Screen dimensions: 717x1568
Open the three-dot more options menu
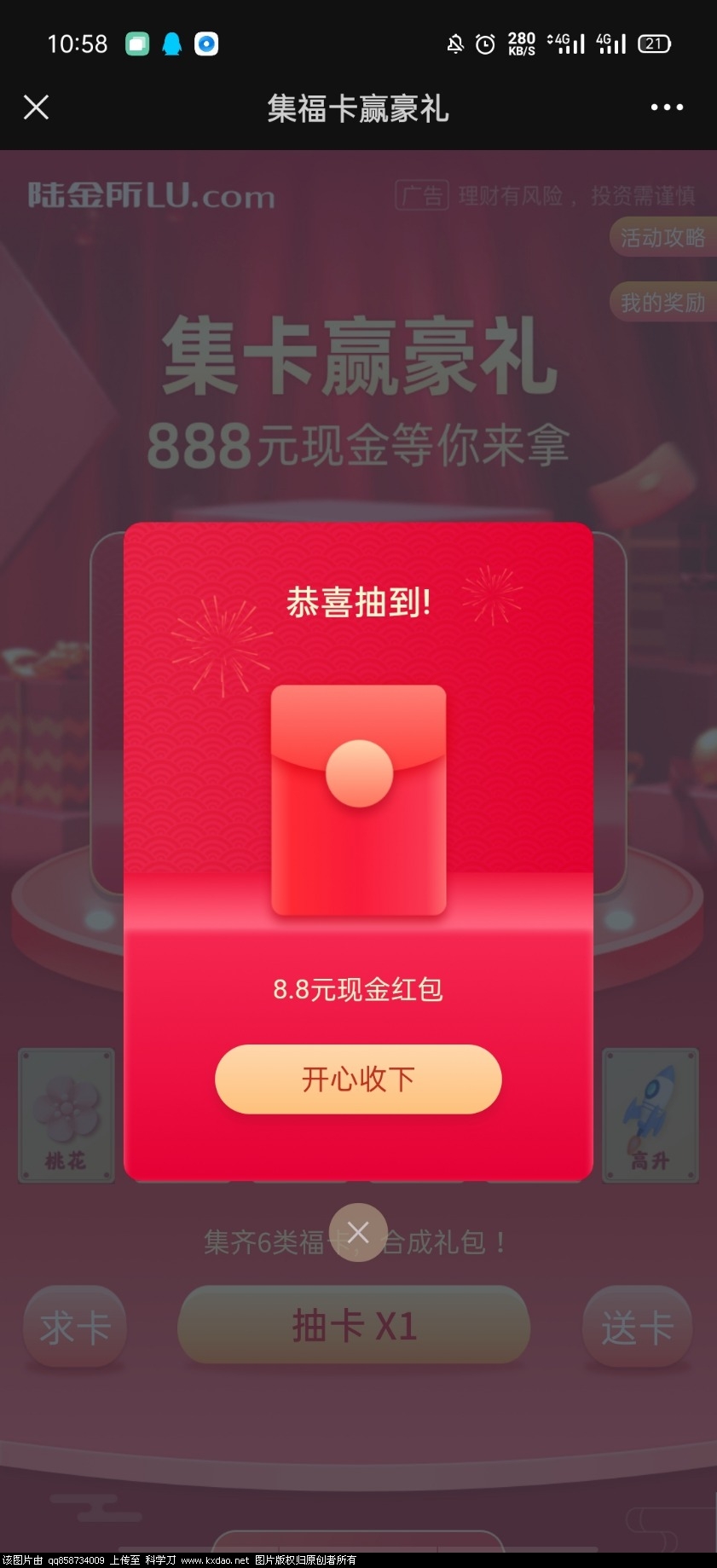666,107
